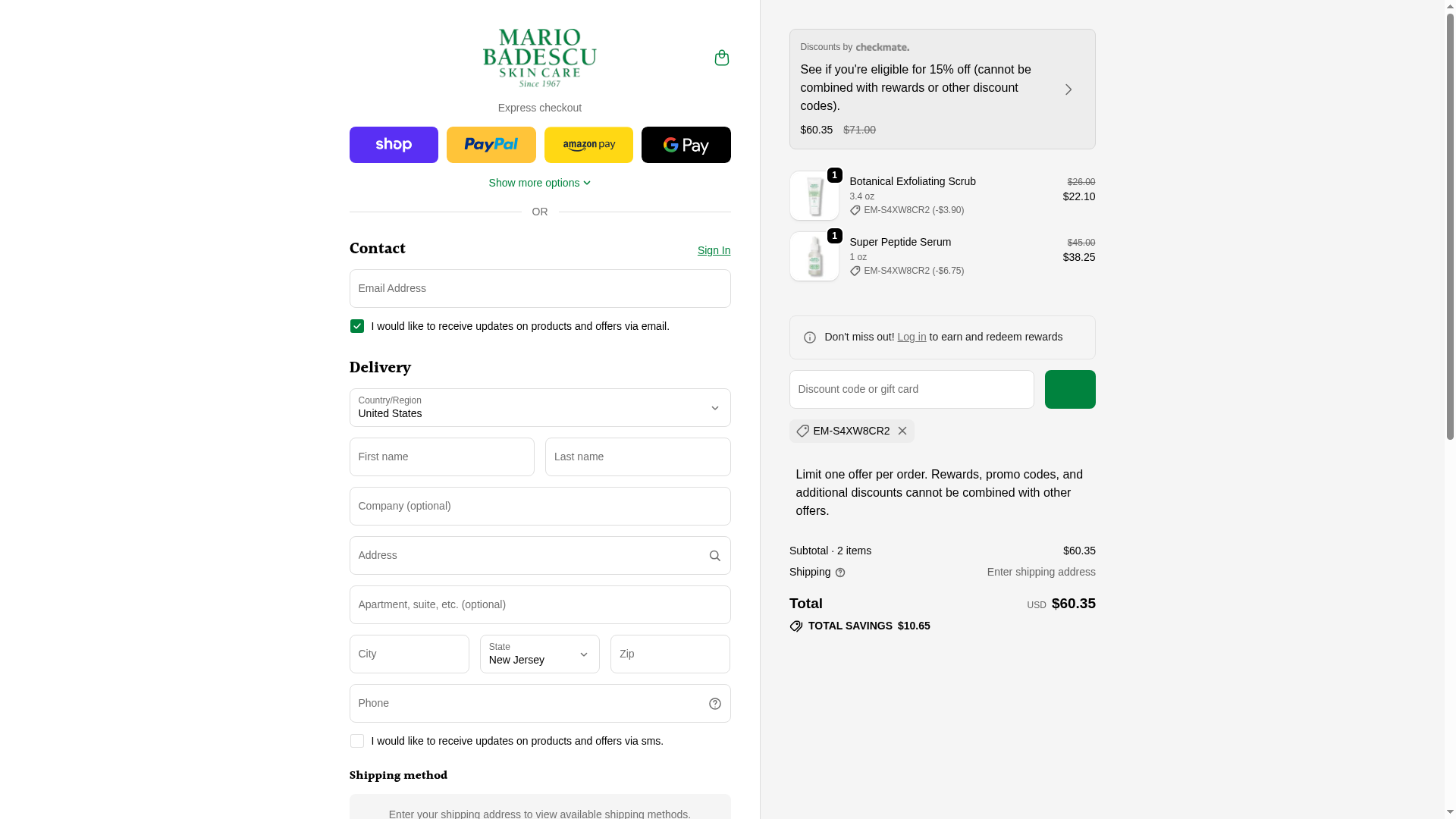This screenshot has width=1456, height=819.
Task: Select the First name field
Action: pos(441,457)
